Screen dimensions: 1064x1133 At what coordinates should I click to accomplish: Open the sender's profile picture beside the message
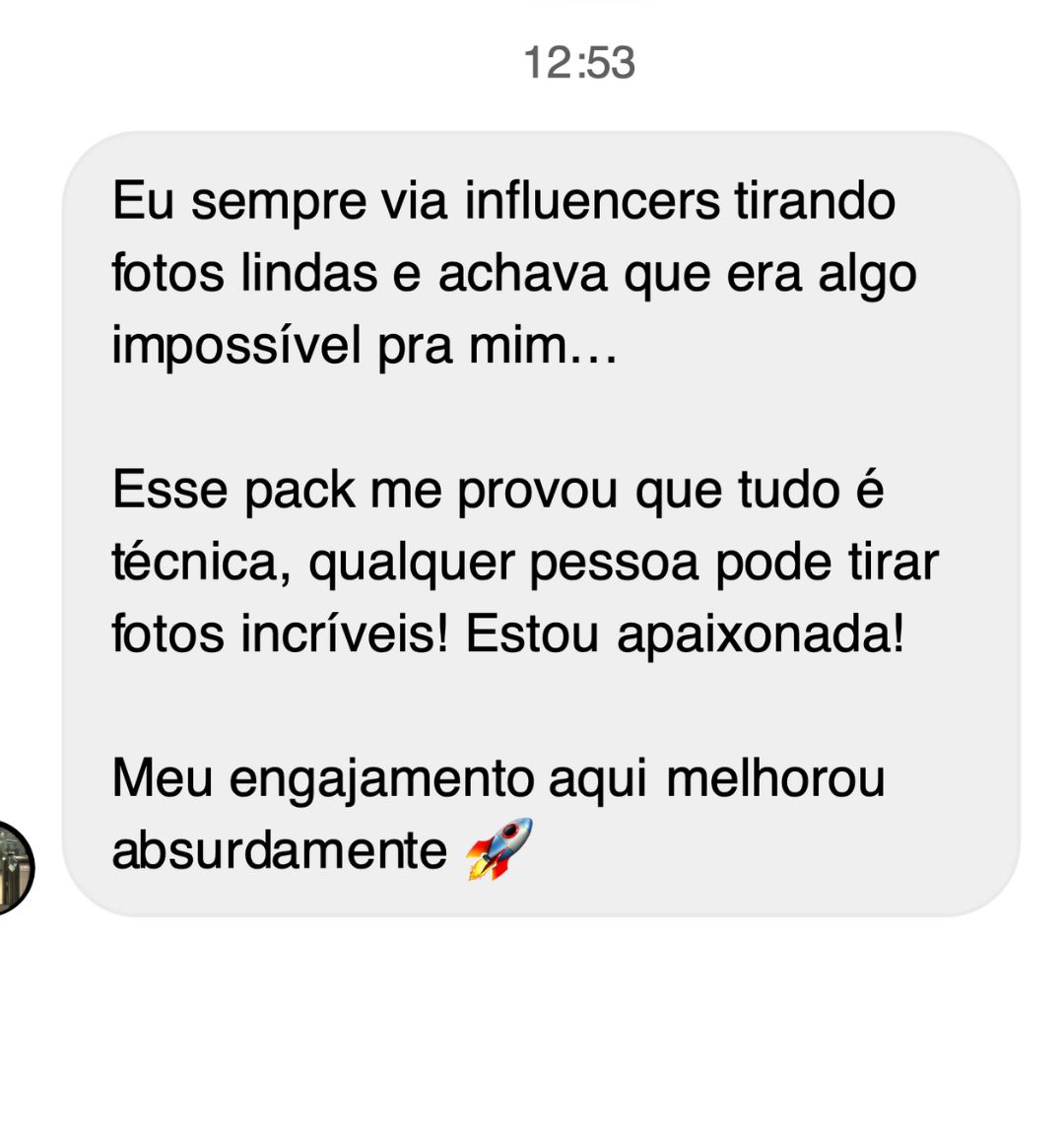coord(14,867)
